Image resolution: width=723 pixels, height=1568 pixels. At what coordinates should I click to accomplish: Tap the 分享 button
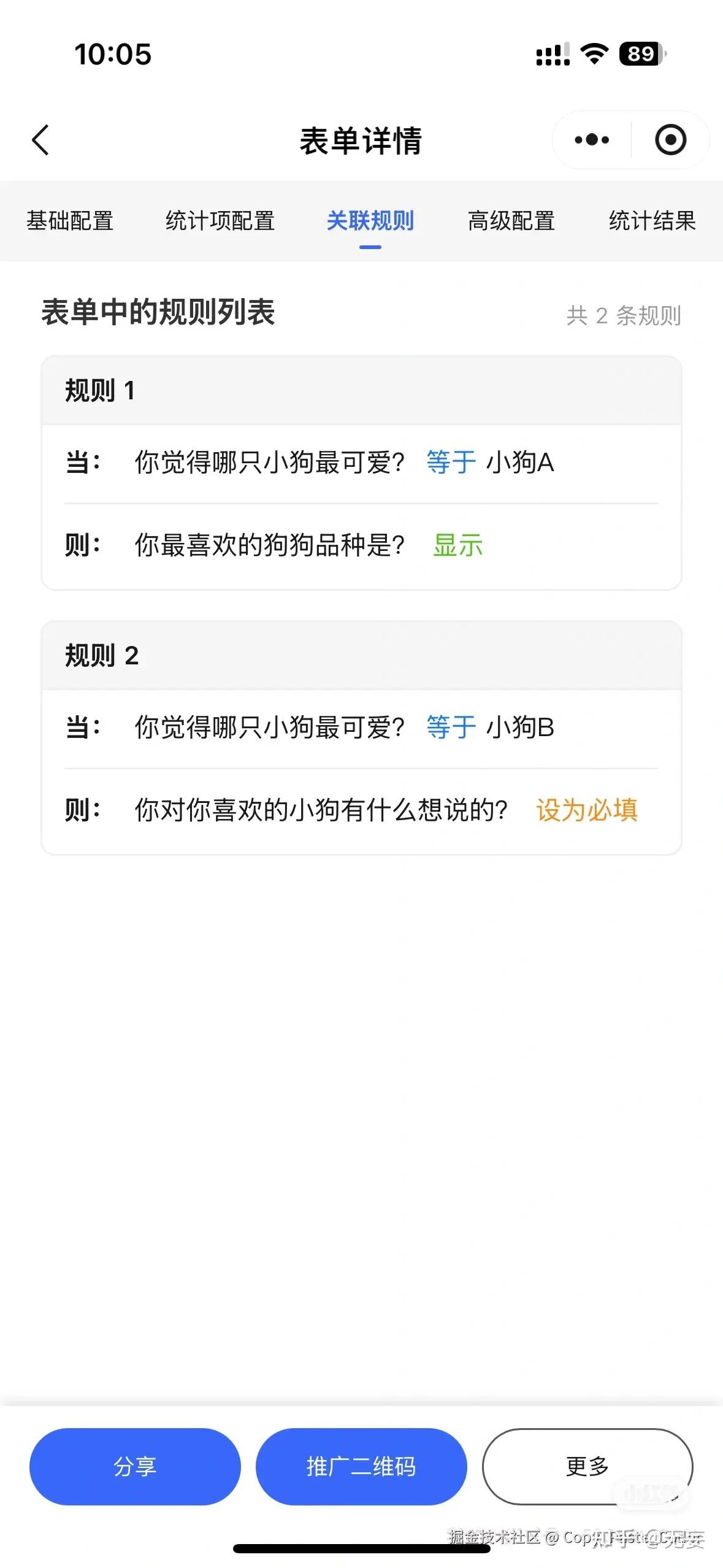click(x=136, y=1466)
